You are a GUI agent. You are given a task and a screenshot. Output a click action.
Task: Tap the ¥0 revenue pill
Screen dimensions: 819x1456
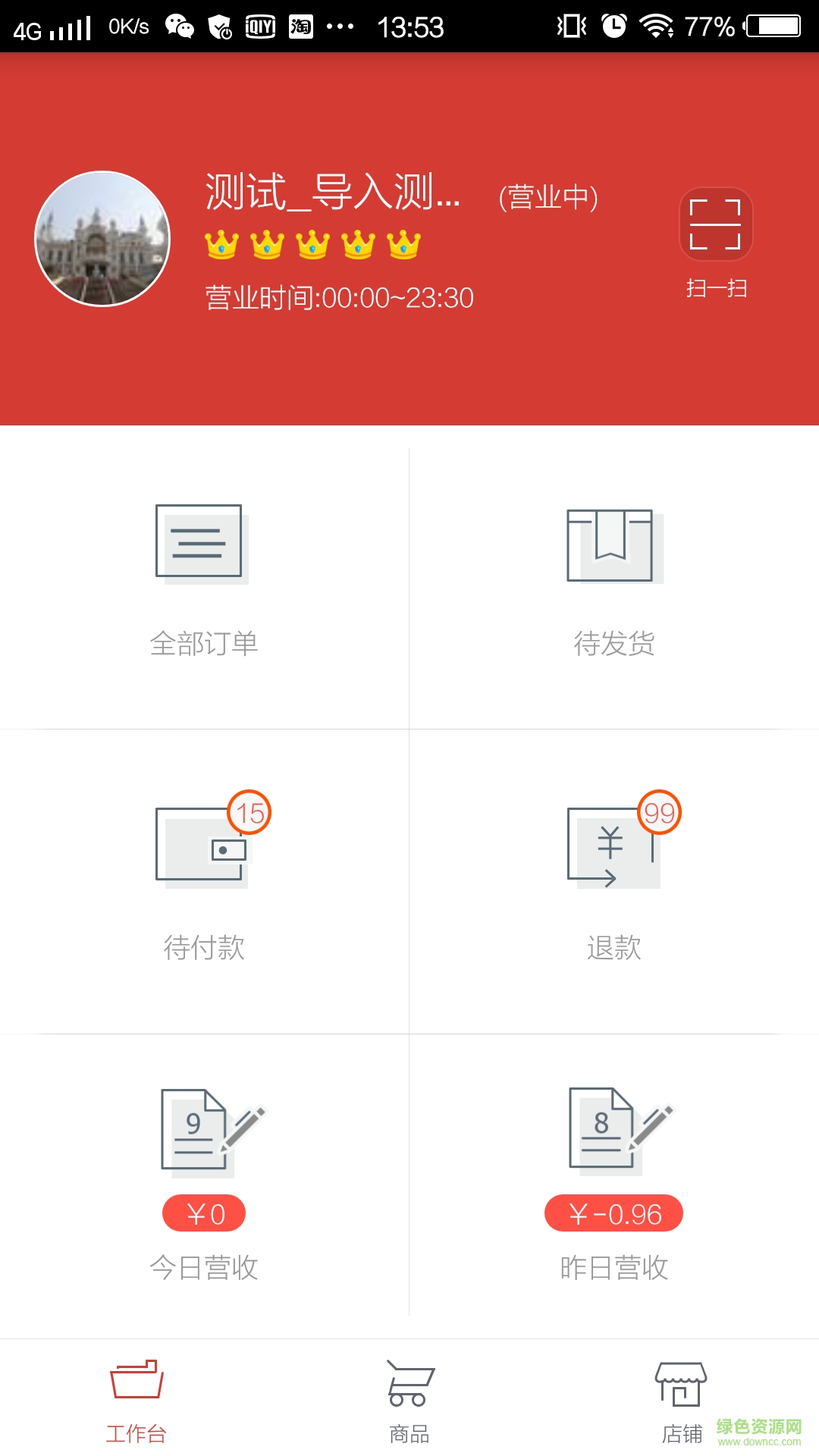[x=203, y=1213]
